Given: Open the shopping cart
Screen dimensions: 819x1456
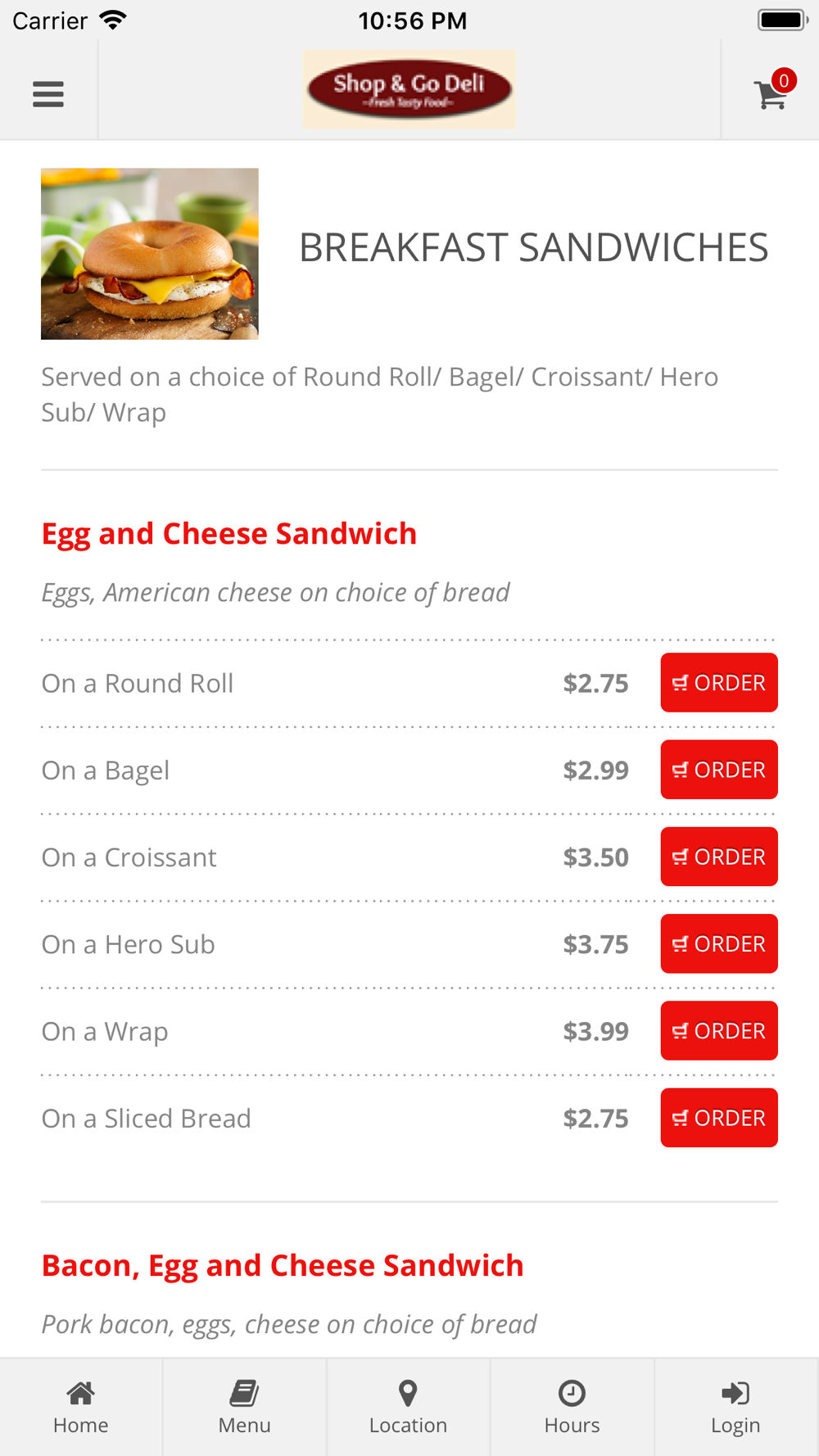Looking at the screenshot, I should point(772,91).
